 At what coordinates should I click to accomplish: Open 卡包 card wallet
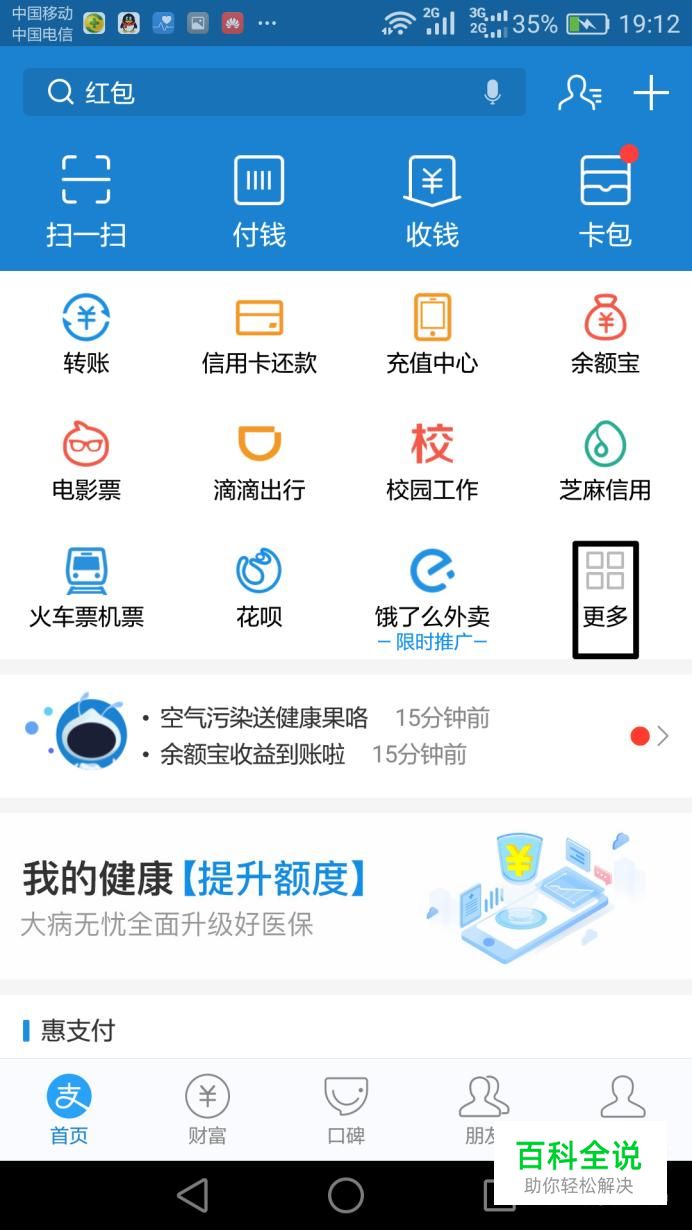tap(605, 200)
